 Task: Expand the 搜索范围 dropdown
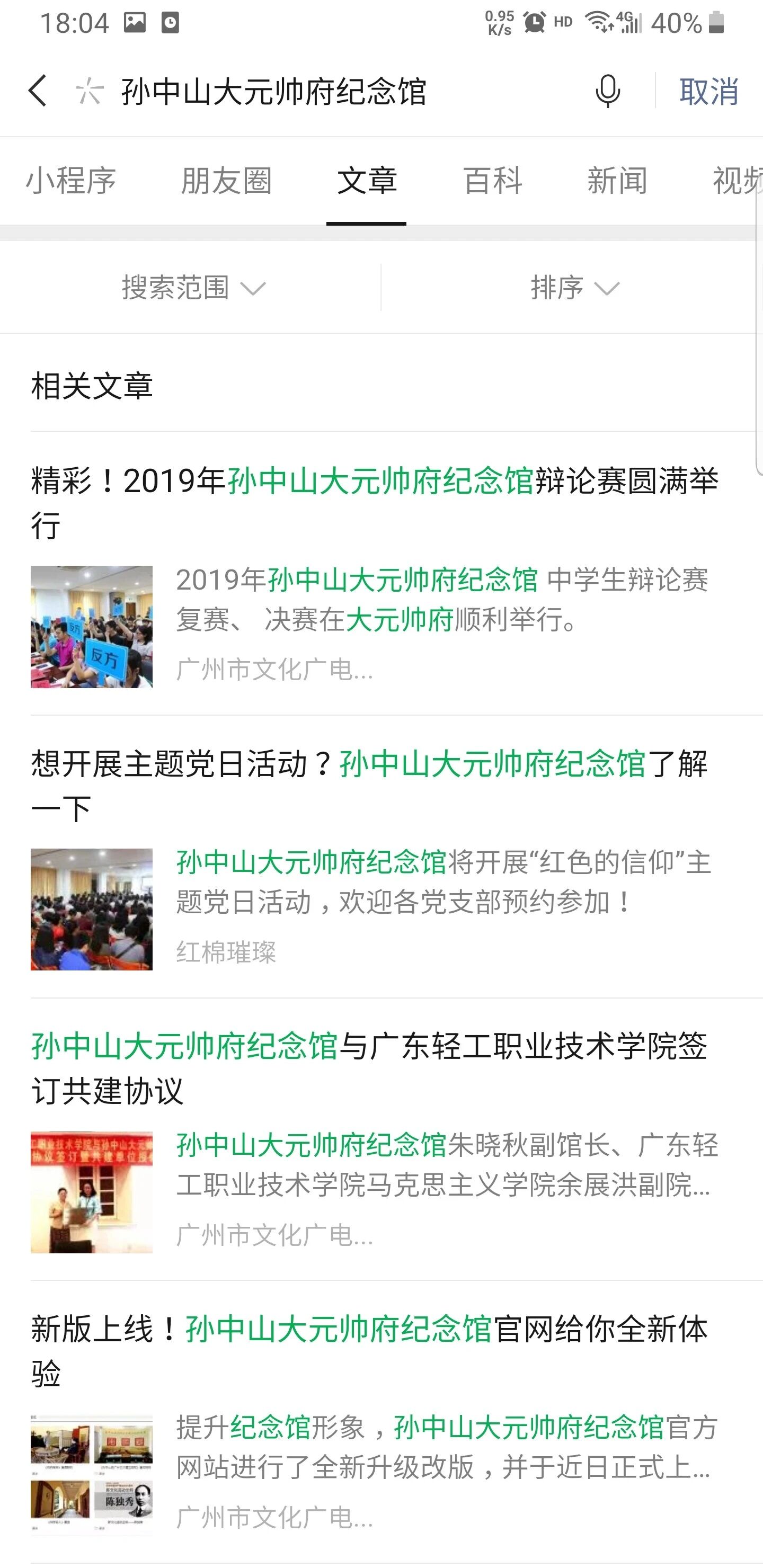pos(193,287)
